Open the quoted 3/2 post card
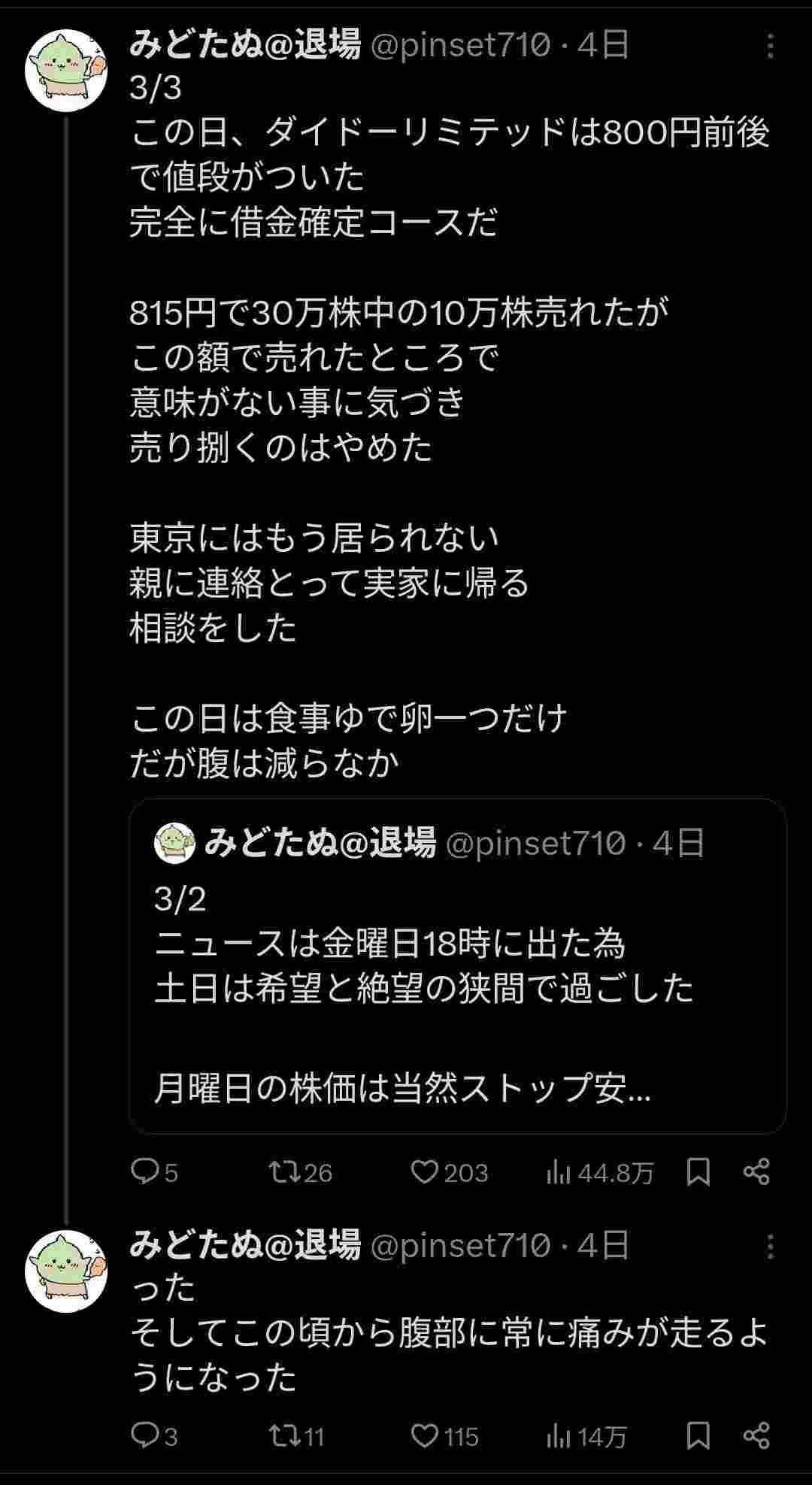 point(457,965)
